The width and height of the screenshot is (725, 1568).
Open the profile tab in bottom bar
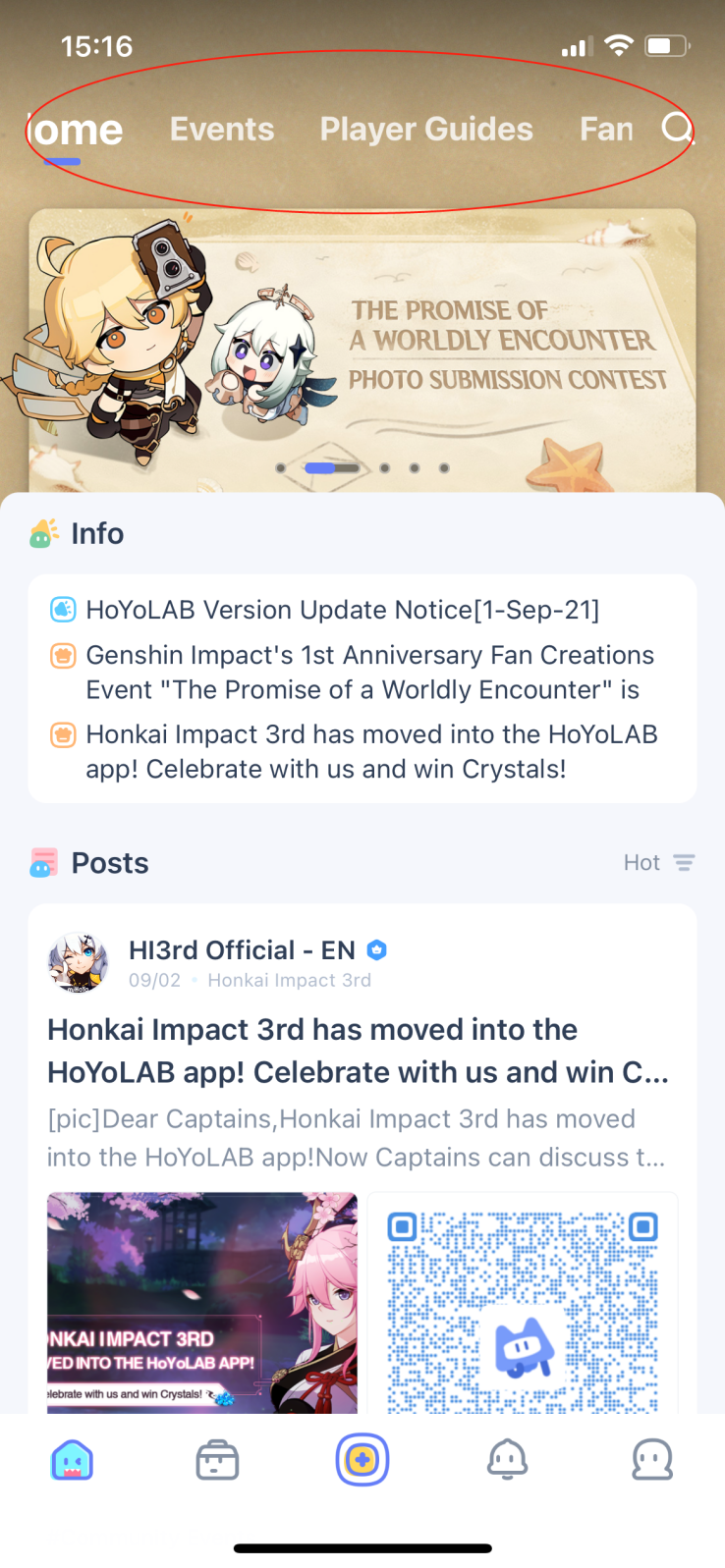coord(652,1460)
